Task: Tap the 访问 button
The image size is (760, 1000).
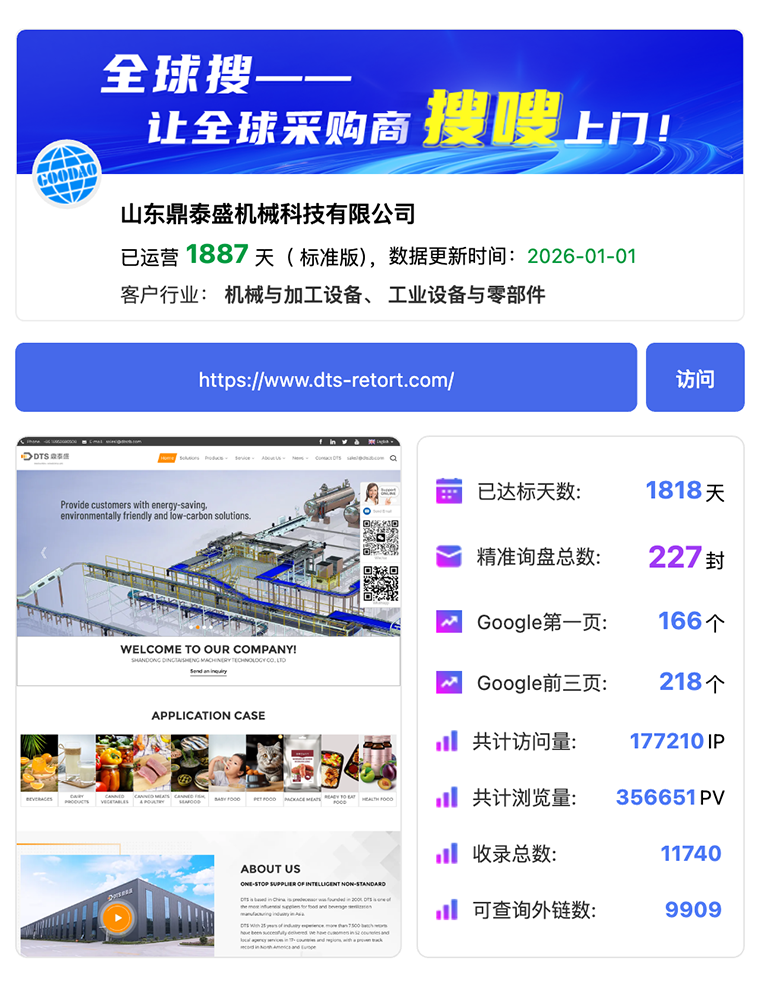Action: 695,378
